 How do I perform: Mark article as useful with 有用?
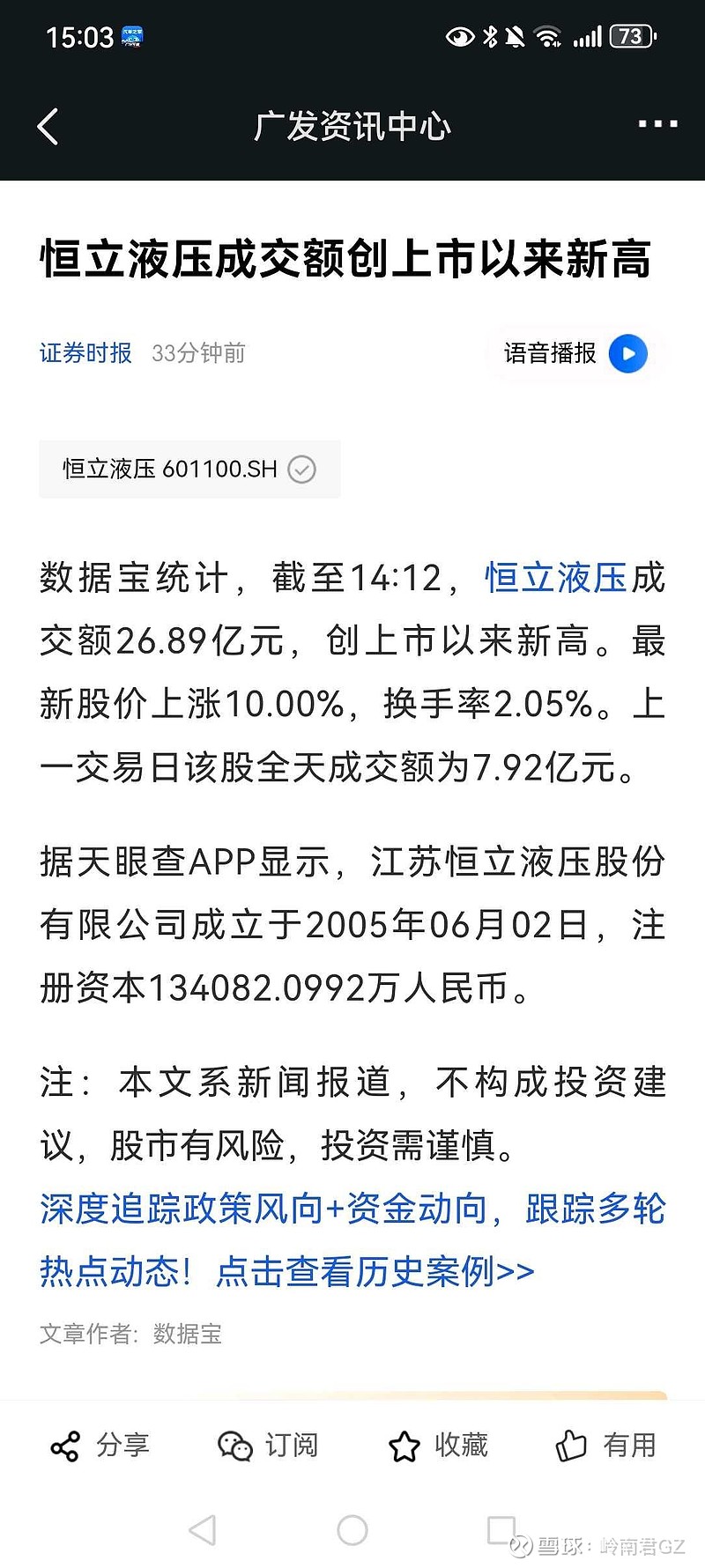point(606,1446)
